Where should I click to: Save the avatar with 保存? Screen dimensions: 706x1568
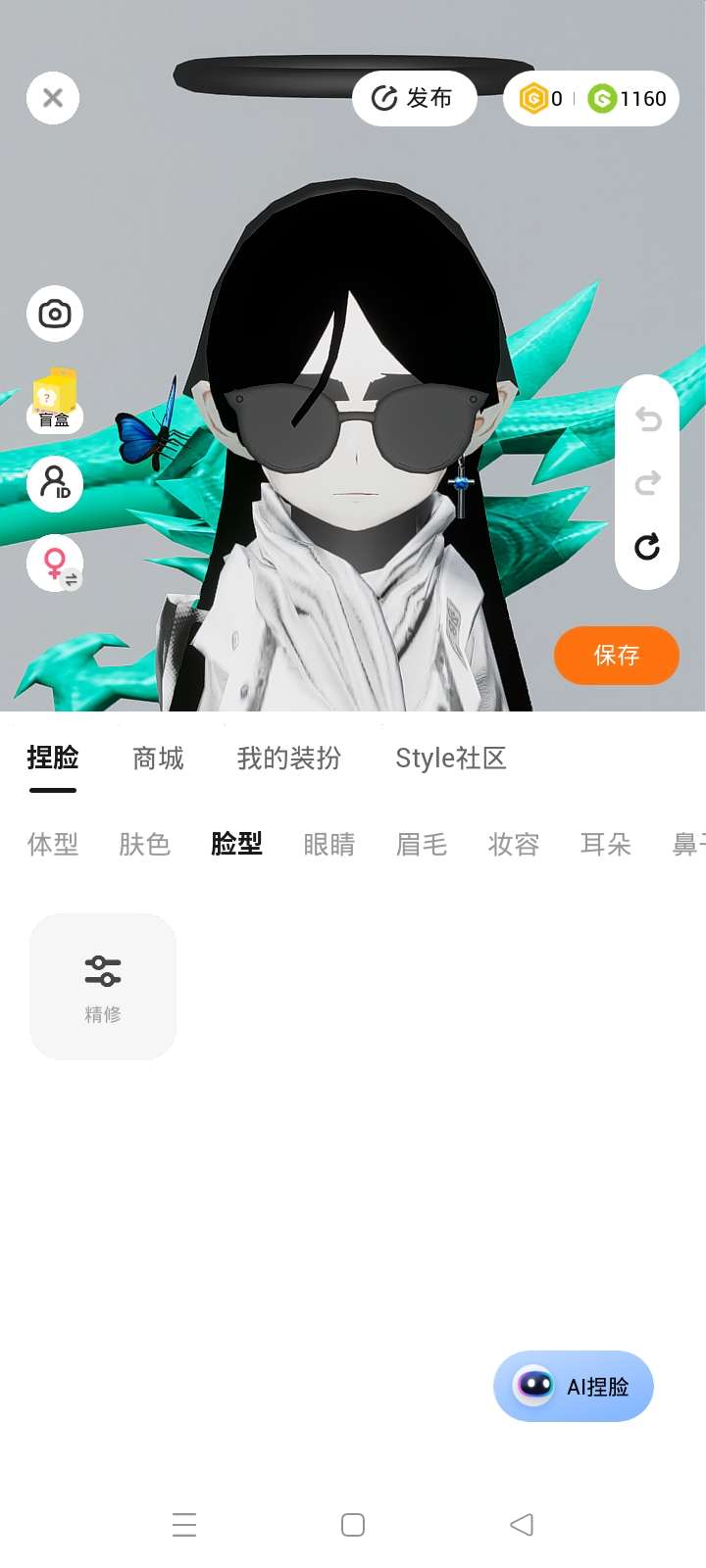[x=616, y=655]
